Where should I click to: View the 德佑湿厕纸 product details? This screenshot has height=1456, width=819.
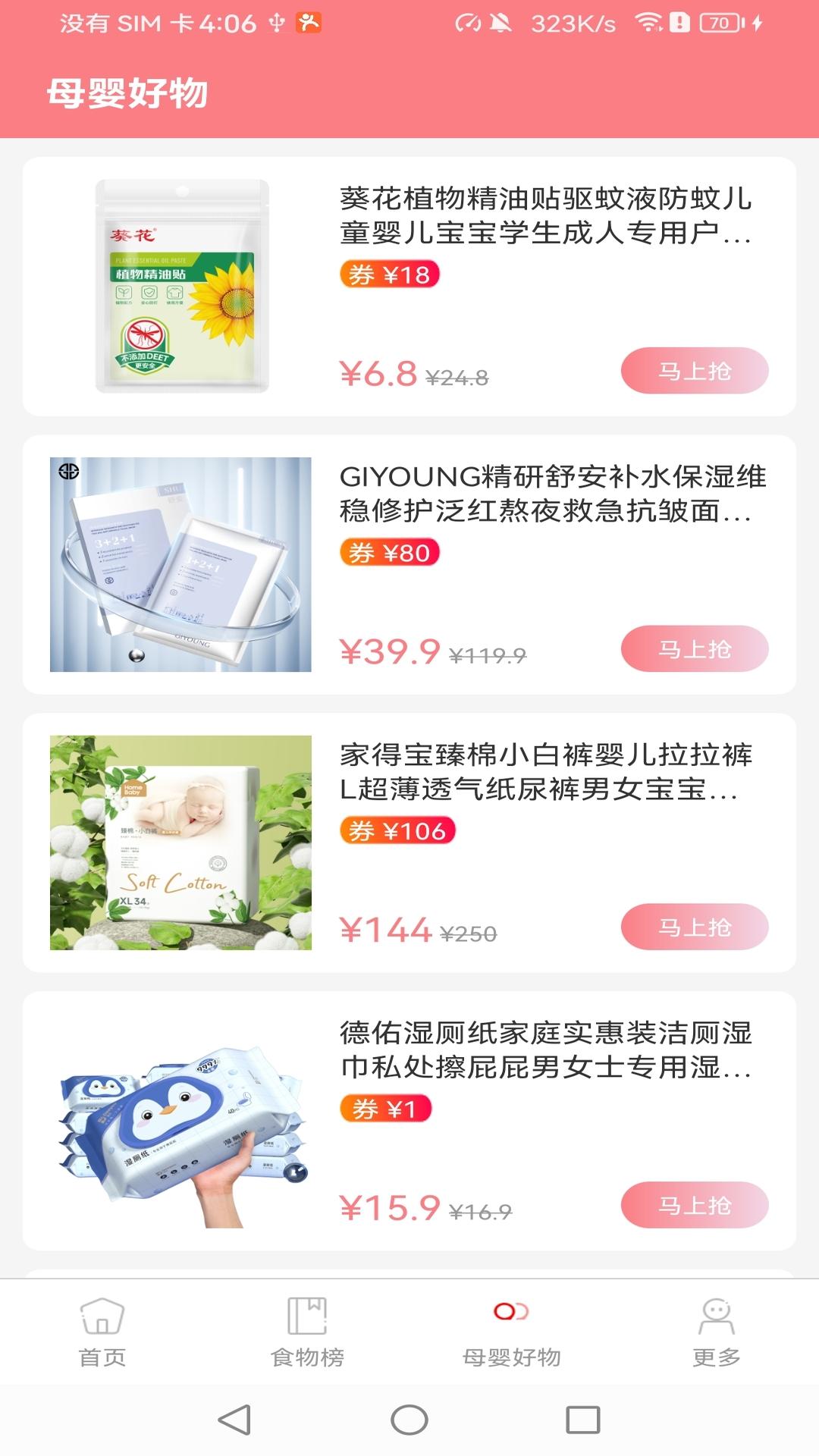pos(544,1050)
